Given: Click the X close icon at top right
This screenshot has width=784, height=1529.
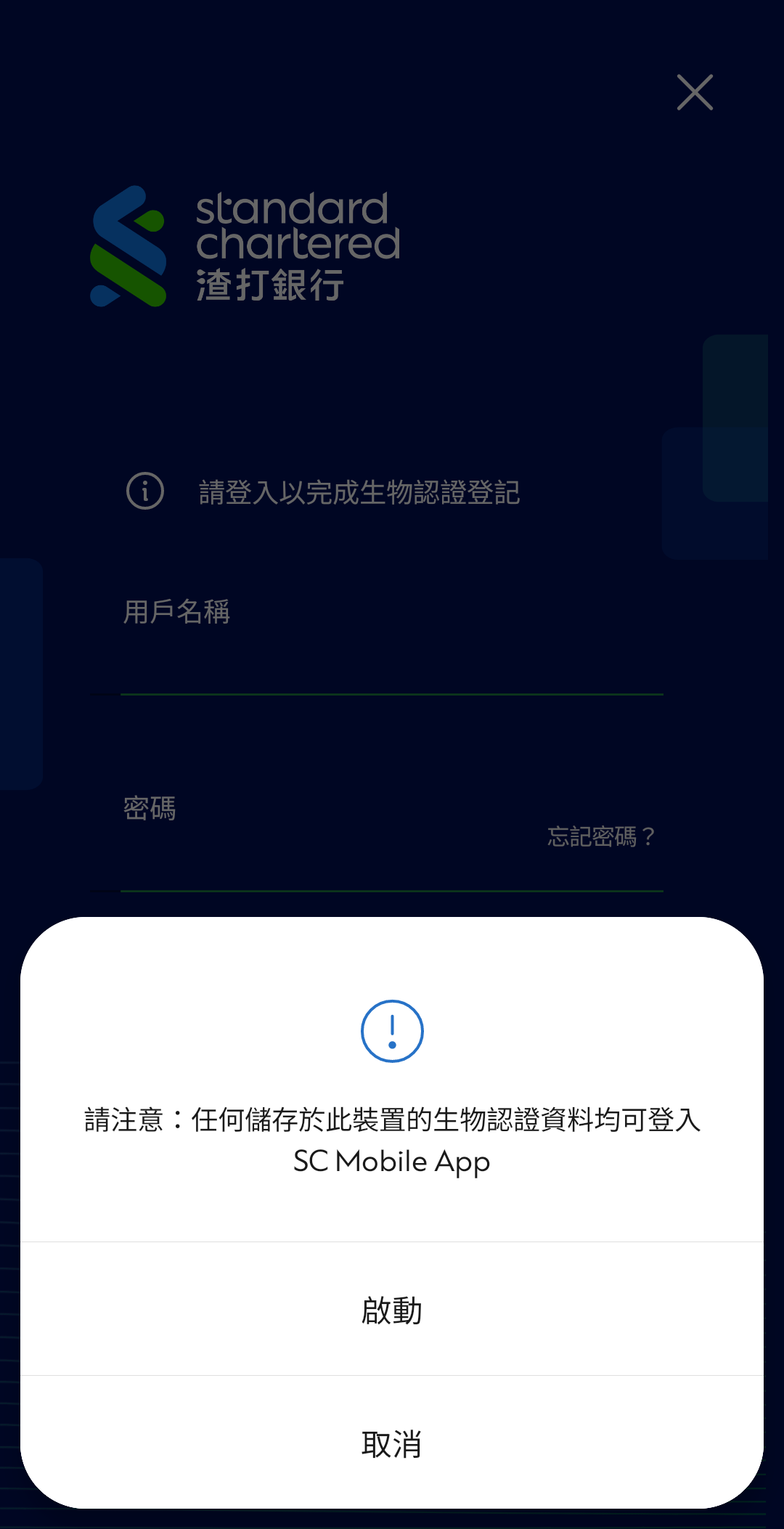Looking at the screenshot, I should [x=694, y=93].
